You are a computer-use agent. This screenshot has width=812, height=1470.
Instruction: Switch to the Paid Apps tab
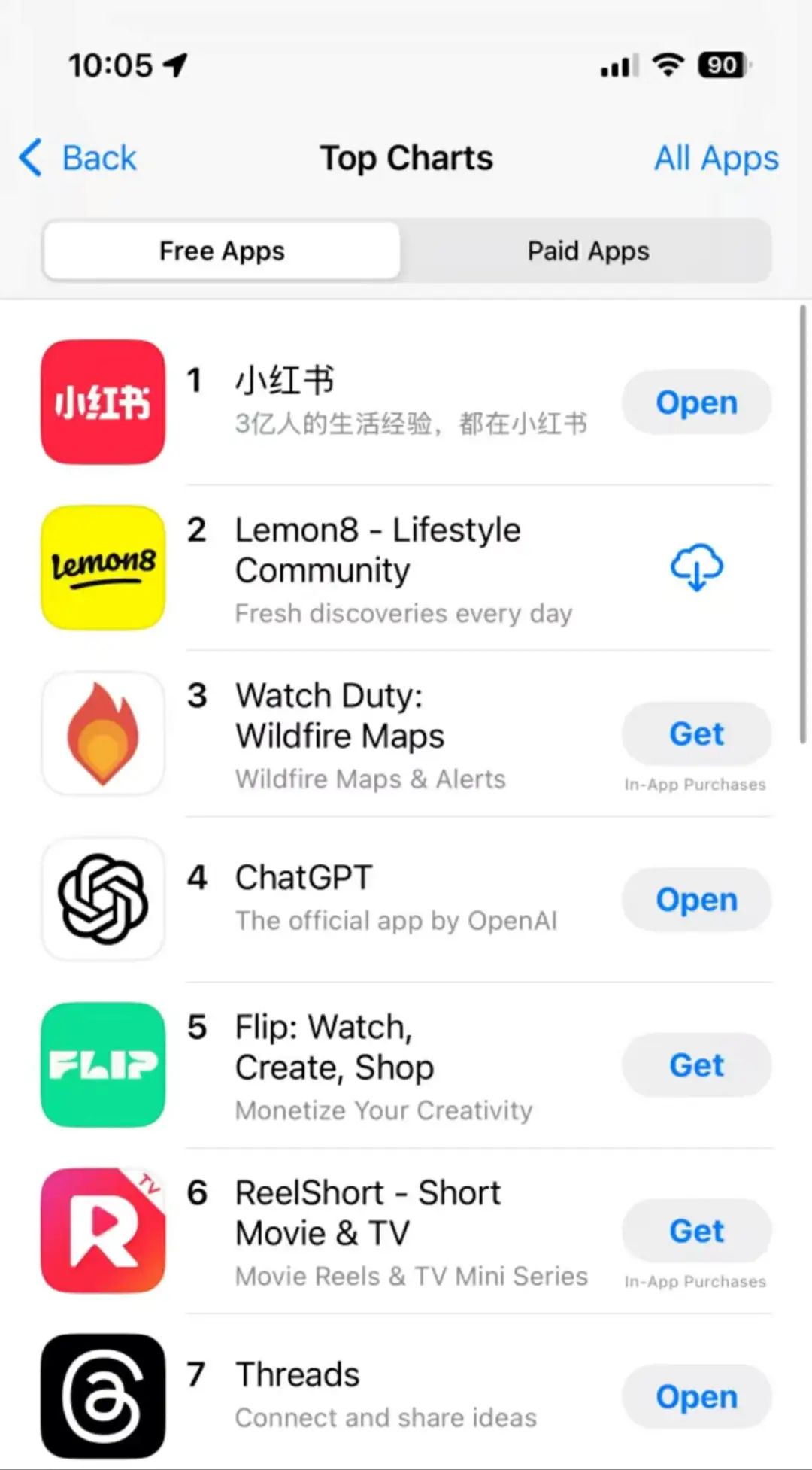(x=587, y=251)
